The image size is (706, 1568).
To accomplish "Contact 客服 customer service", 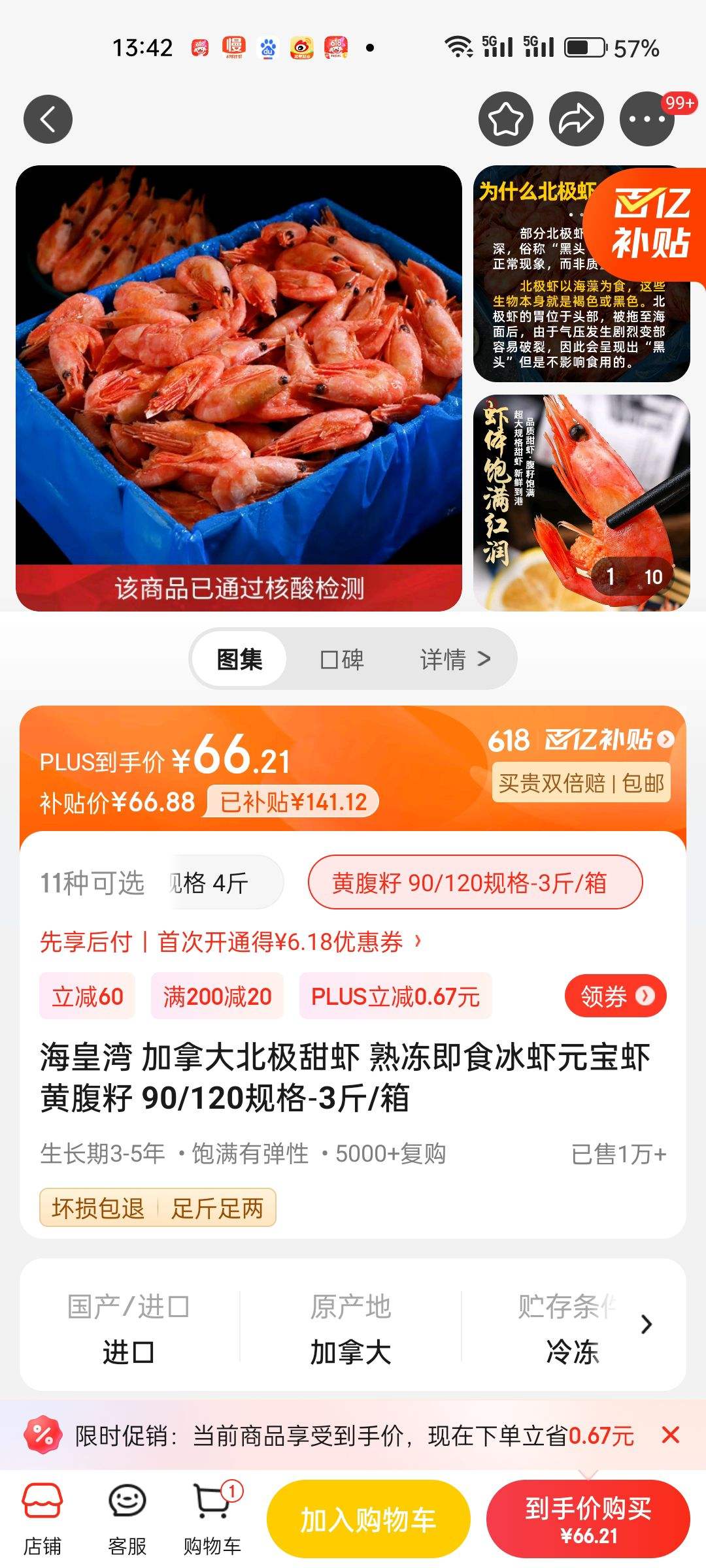I will pos(127,1517).
